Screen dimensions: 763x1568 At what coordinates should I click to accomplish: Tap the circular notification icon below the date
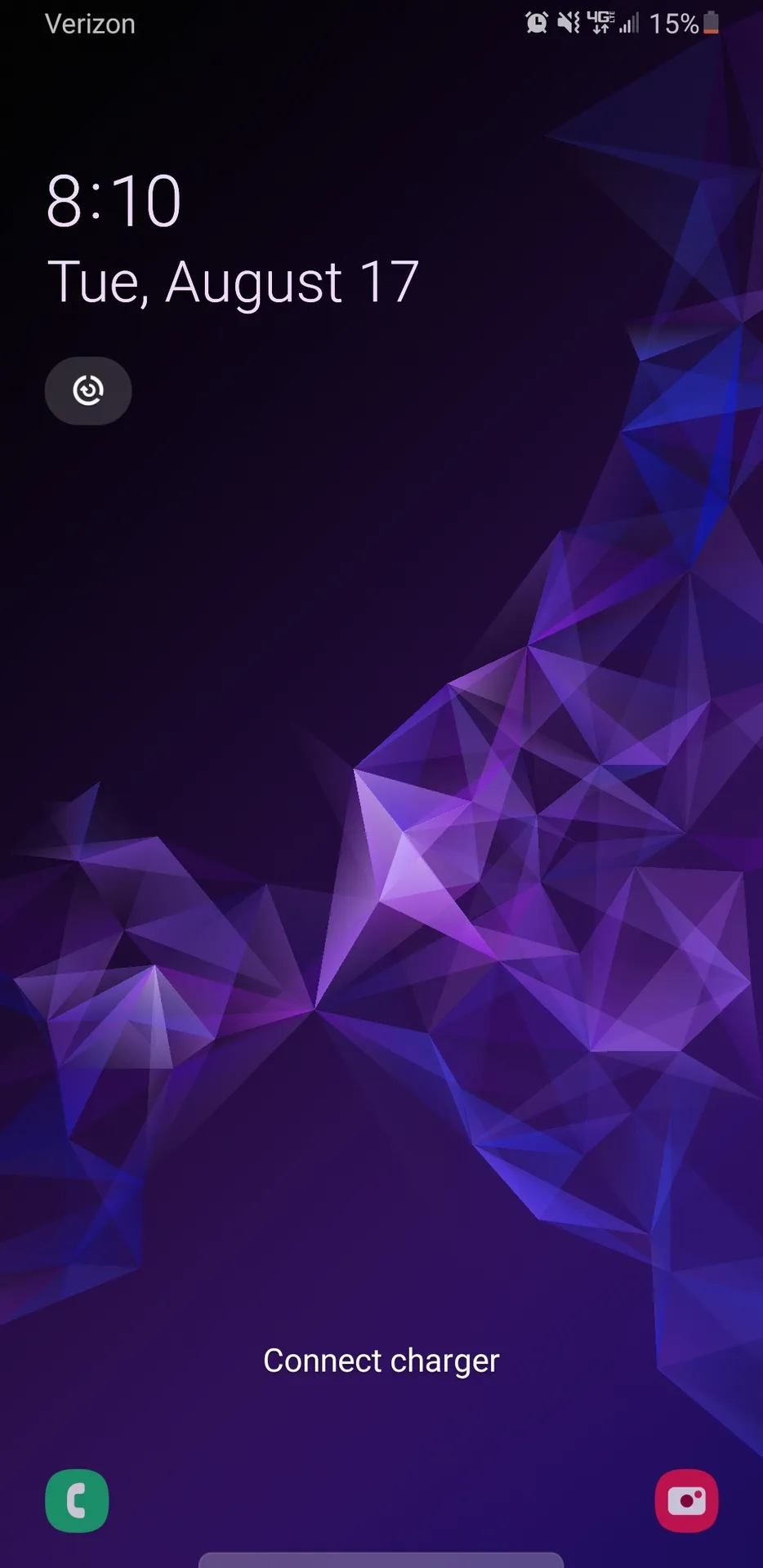[88, 390]
